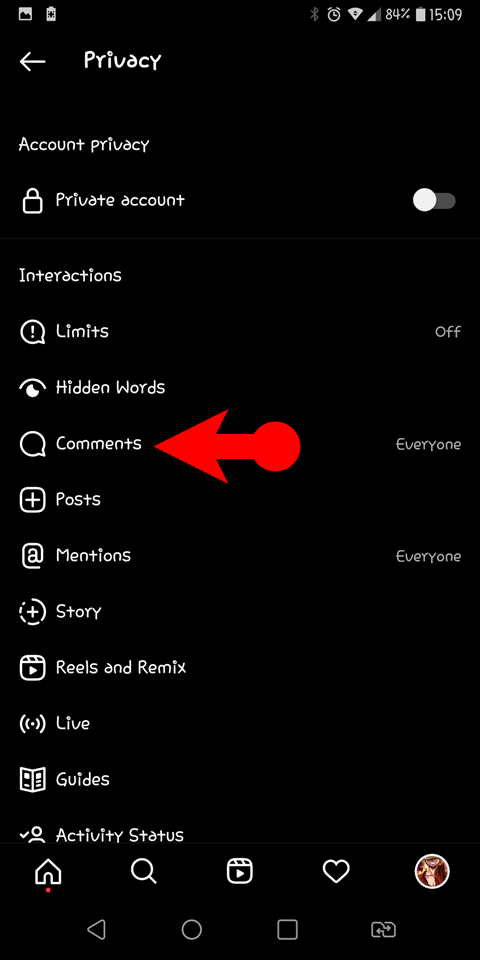Switch to the Search tab
This screenshot has width=480, height=960.
click(x=144, y=871)
